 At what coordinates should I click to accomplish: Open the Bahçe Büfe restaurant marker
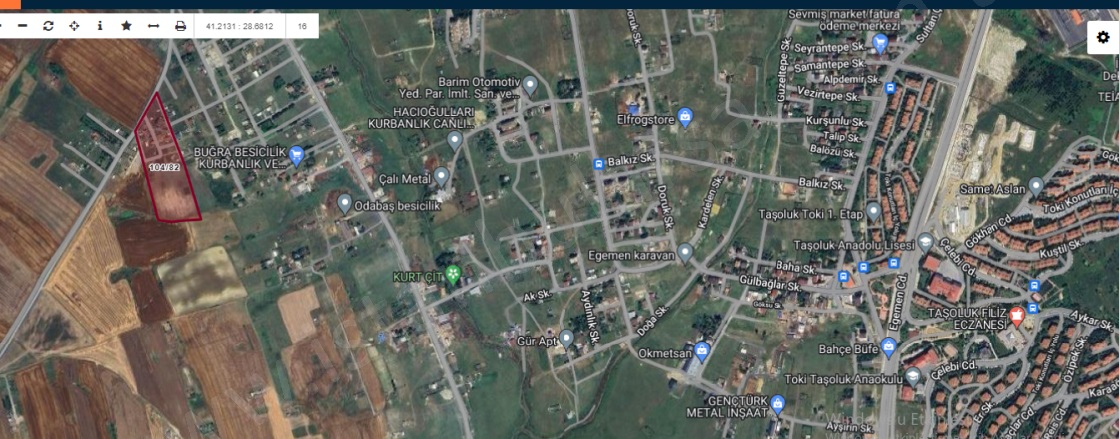890,347
